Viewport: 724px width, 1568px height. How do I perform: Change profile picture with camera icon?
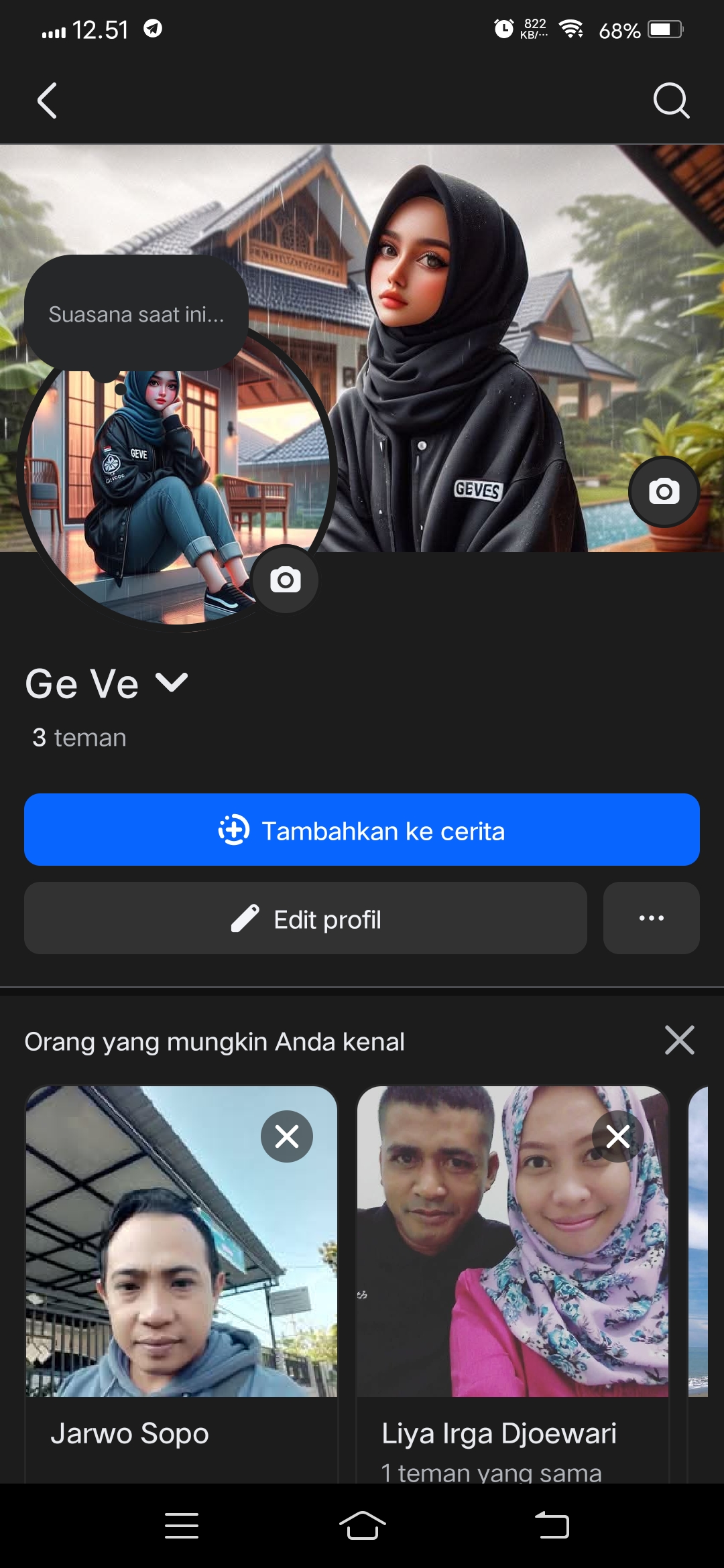click(x=286, y=580)
